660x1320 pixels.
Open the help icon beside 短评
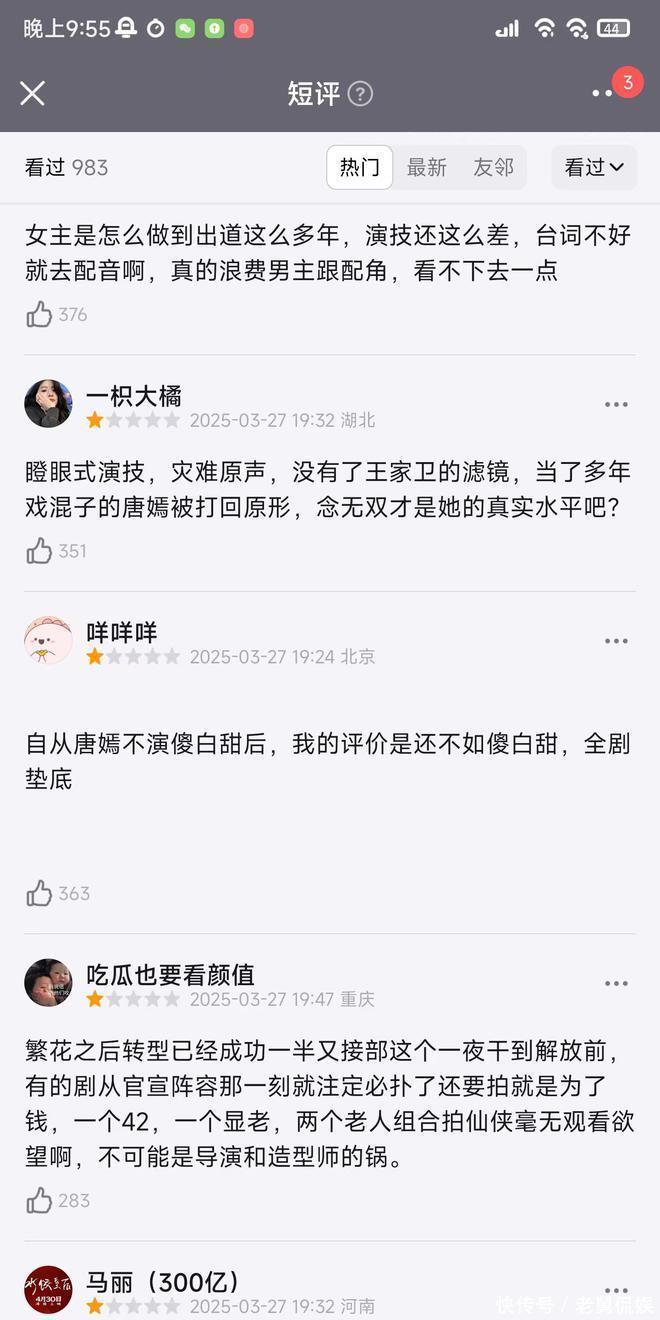360,94
